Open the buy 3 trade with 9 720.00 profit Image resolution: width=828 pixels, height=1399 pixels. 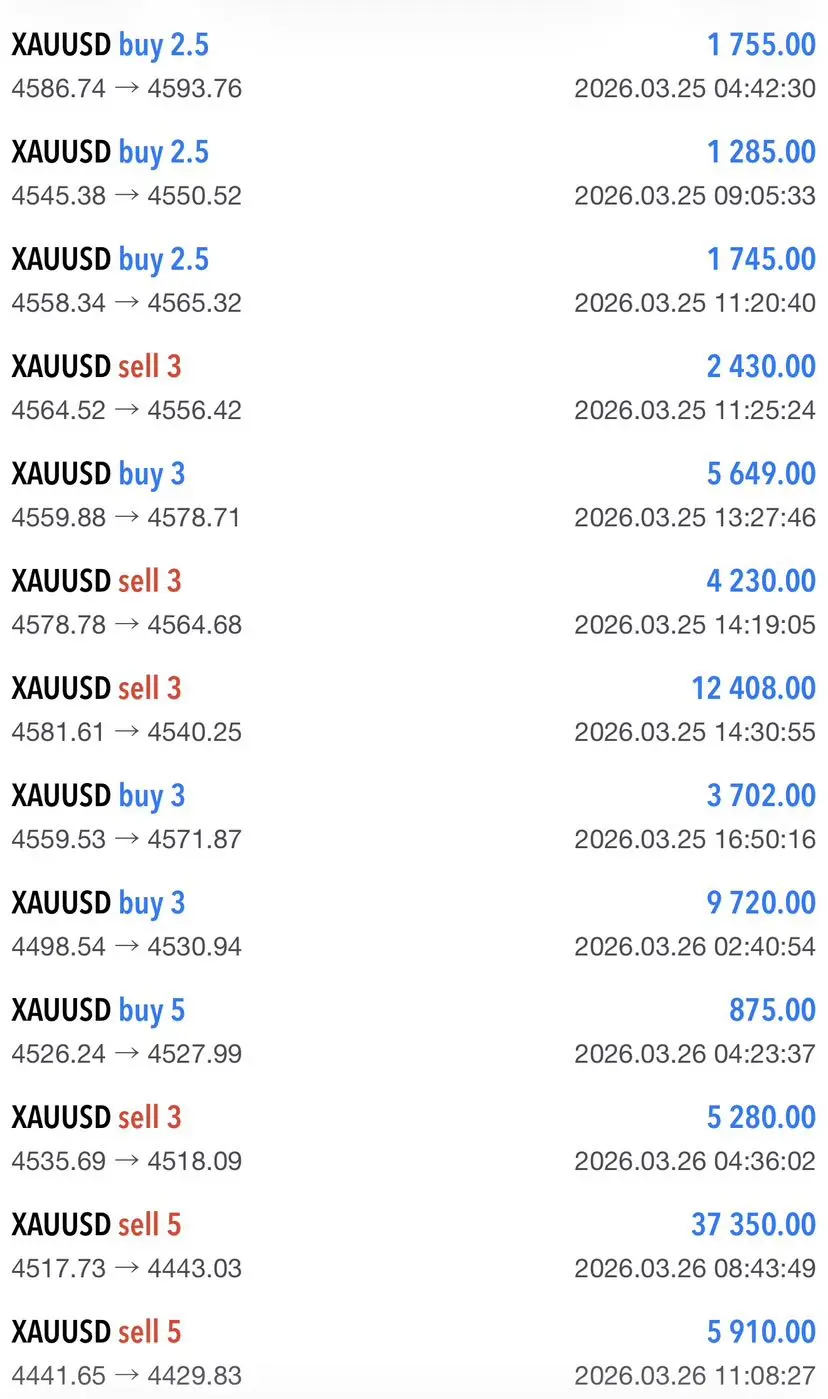pyautogui.click(x=414, y=923)
